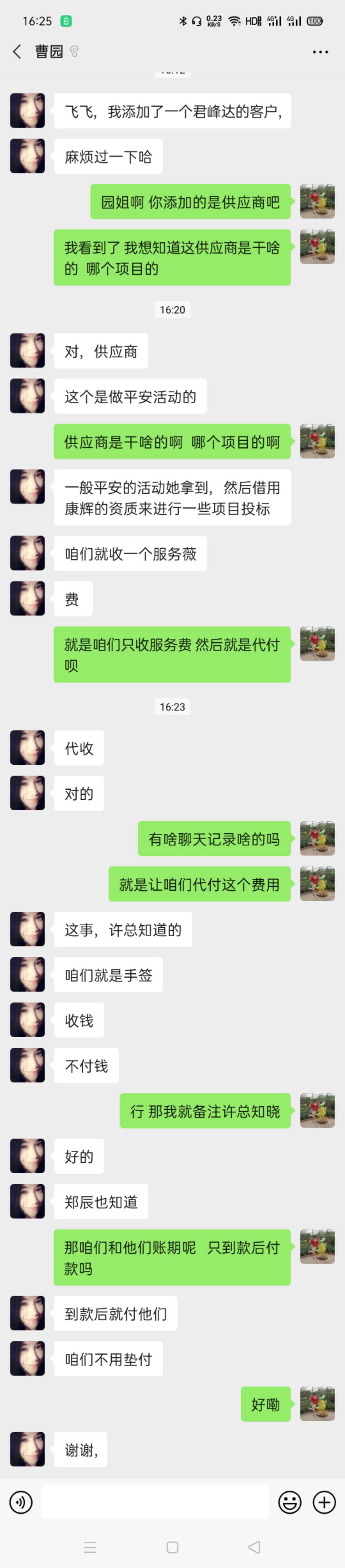Focus the message text field
The width and height of the screenshot is (345, 1568).
[155, 1502]
